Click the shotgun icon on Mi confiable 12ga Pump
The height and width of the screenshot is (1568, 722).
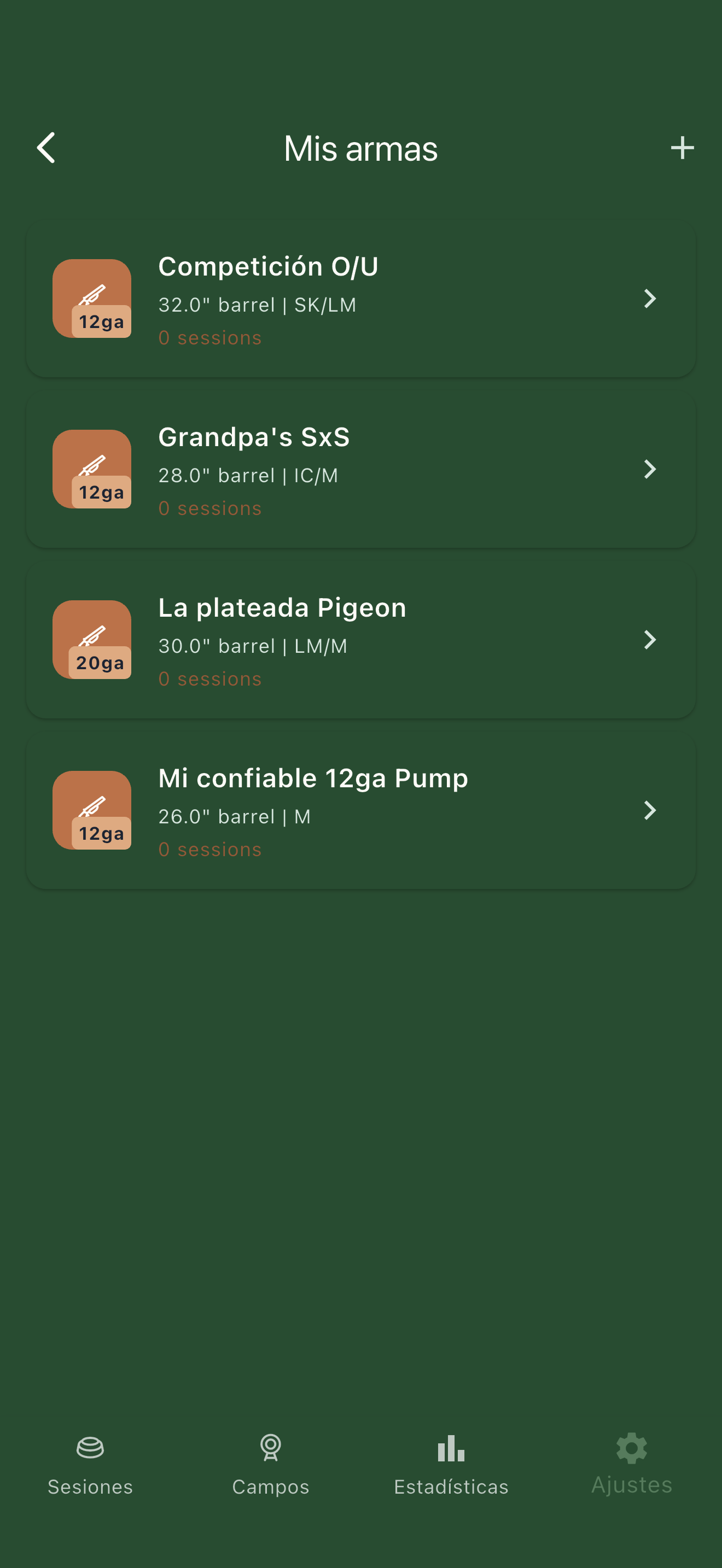click(x=92, y=811)
